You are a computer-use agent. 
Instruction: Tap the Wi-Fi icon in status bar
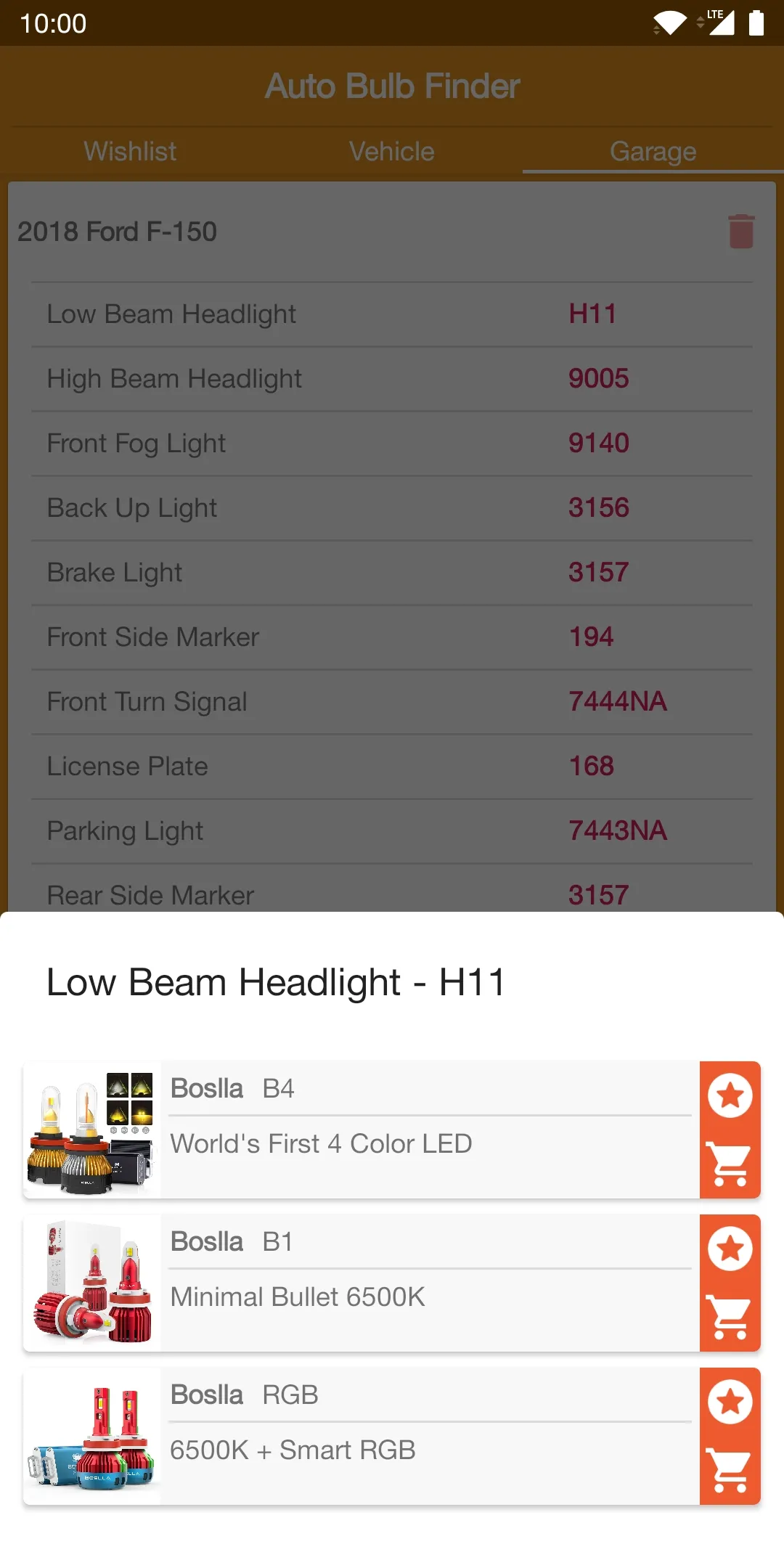(x=669, y=23)
